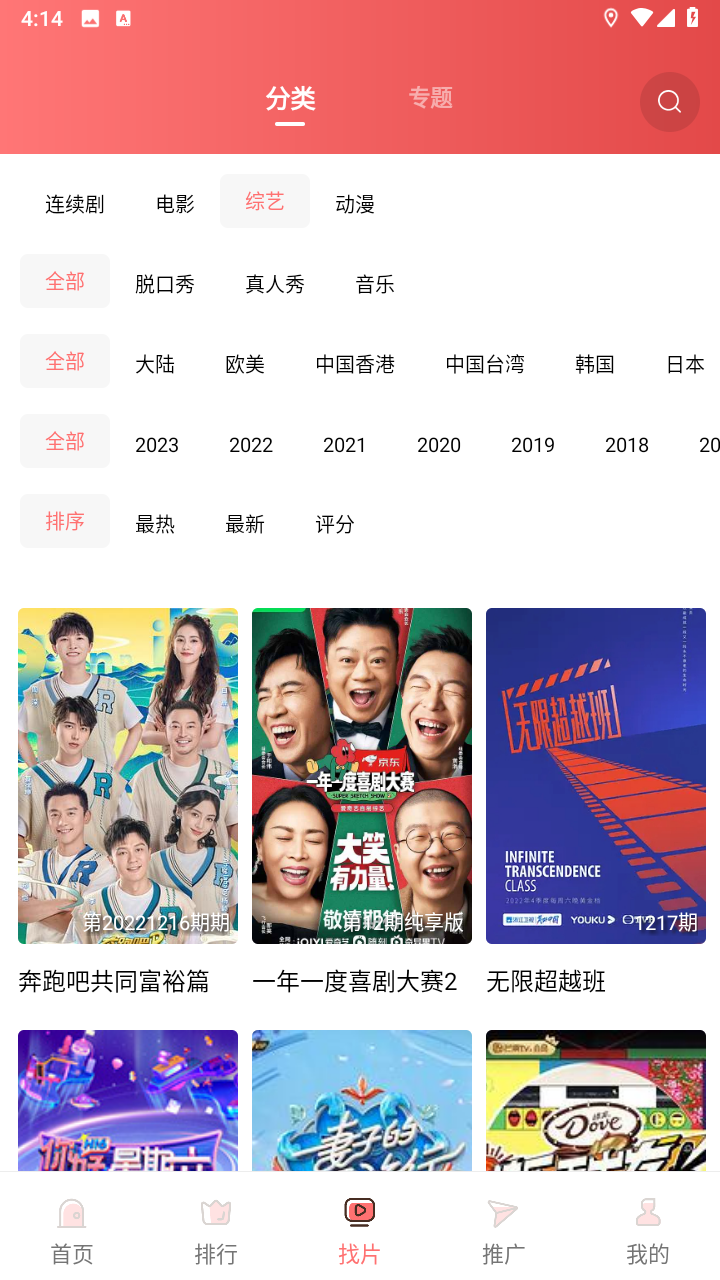Select the 评分 rating sort option
Screen dimensions: 720x1280
pos(335,523)
